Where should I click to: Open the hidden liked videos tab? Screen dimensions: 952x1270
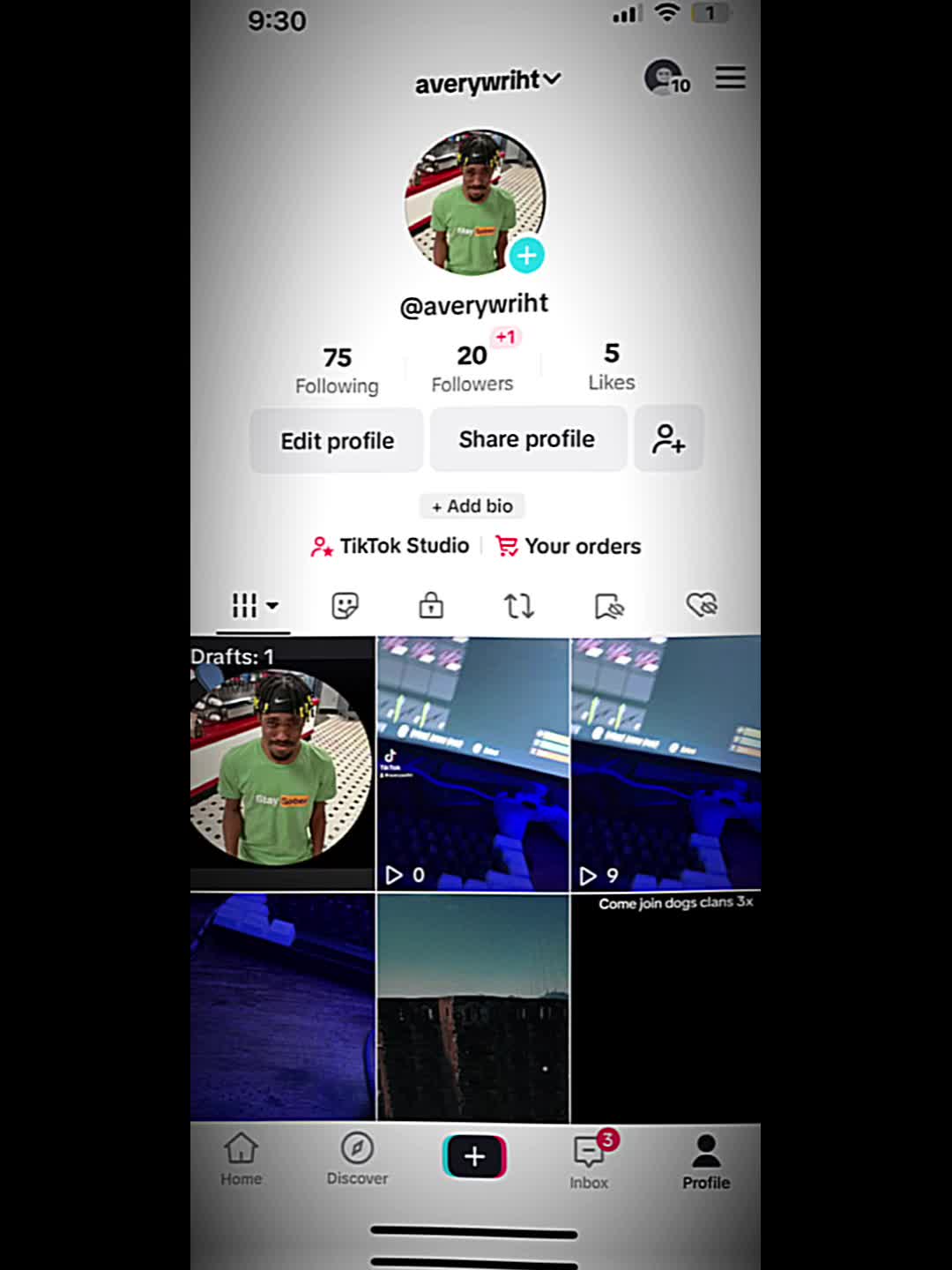[702, 605]
